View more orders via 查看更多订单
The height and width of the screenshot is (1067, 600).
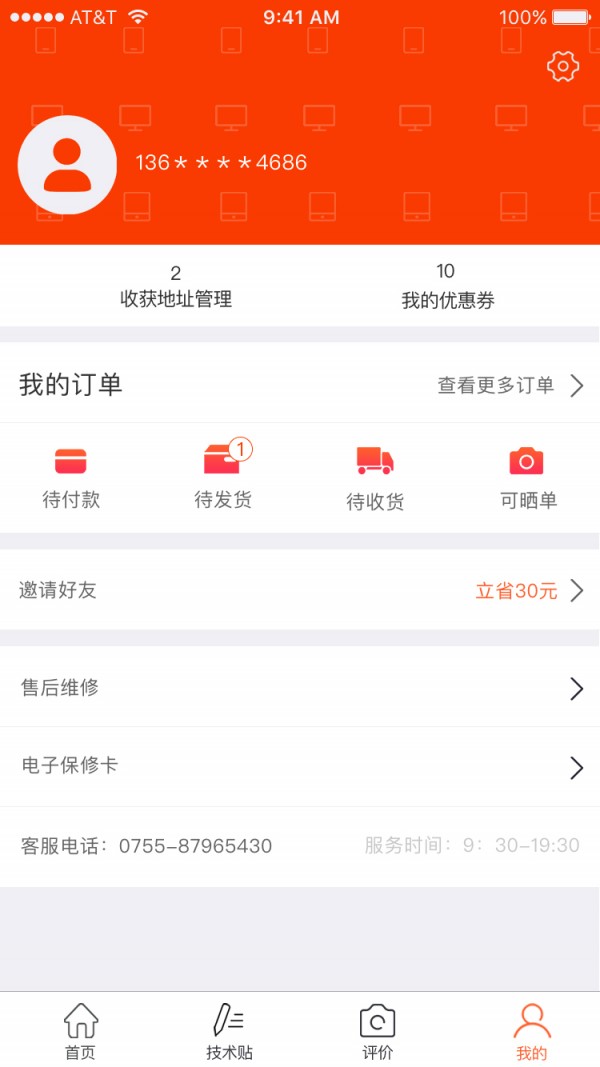coord(510,385)
